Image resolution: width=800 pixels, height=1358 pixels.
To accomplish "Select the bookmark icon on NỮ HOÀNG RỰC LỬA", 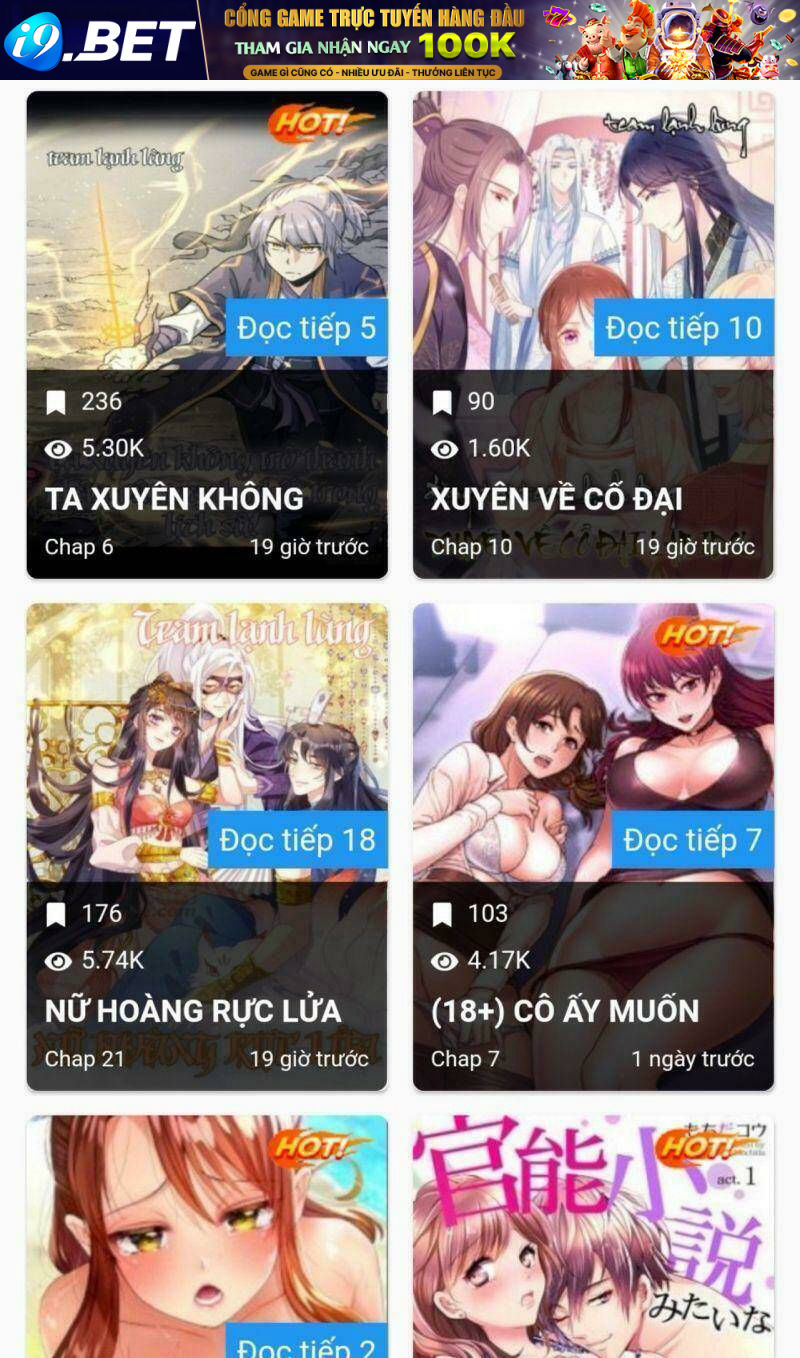I will click(x=58, y=914).
